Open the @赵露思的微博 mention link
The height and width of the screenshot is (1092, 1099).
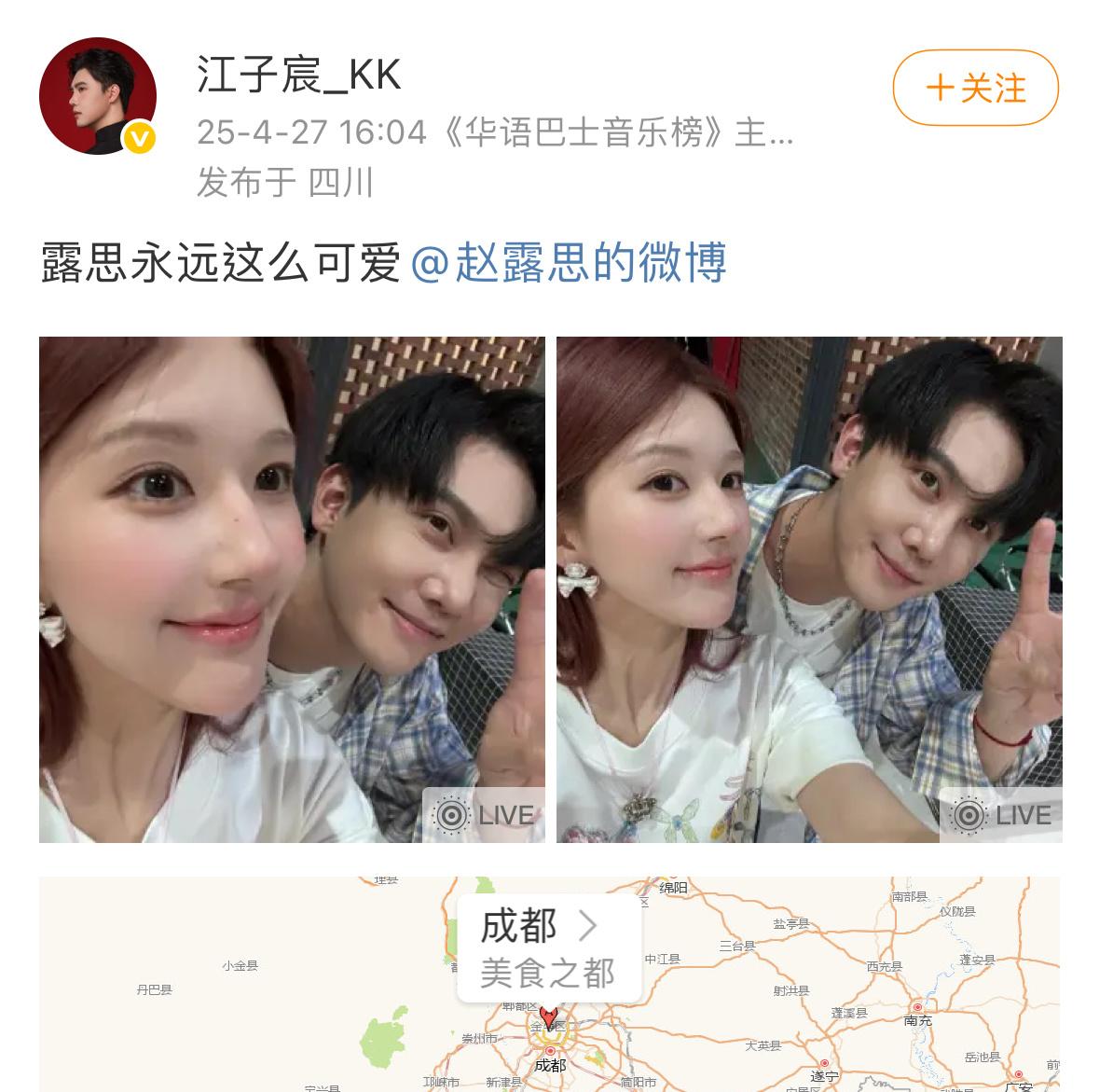pyautogui.click(x=568, y=263)
